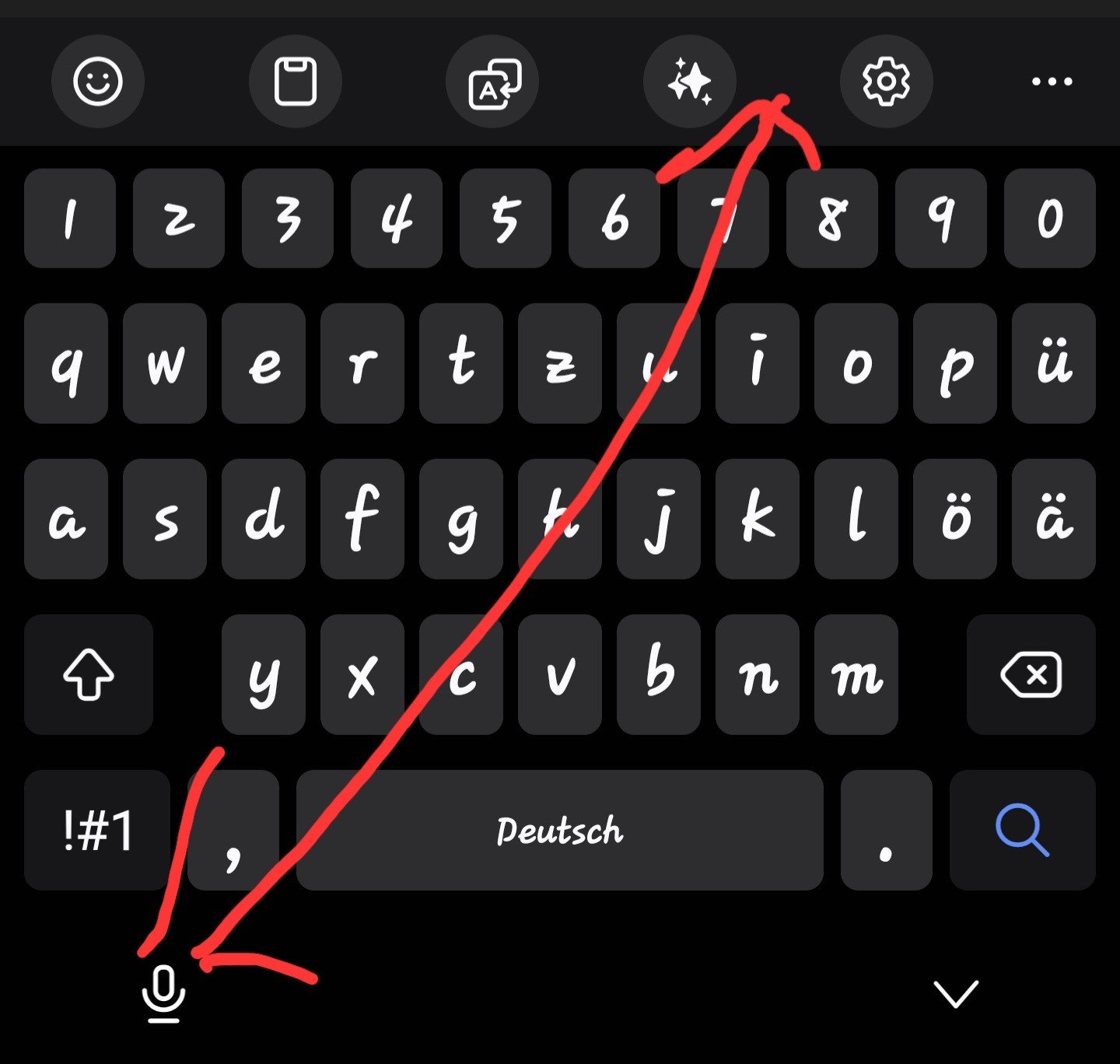Hit the backspace key
The height and width of the screenshot is (1064, 1120).
point(1031,674)
